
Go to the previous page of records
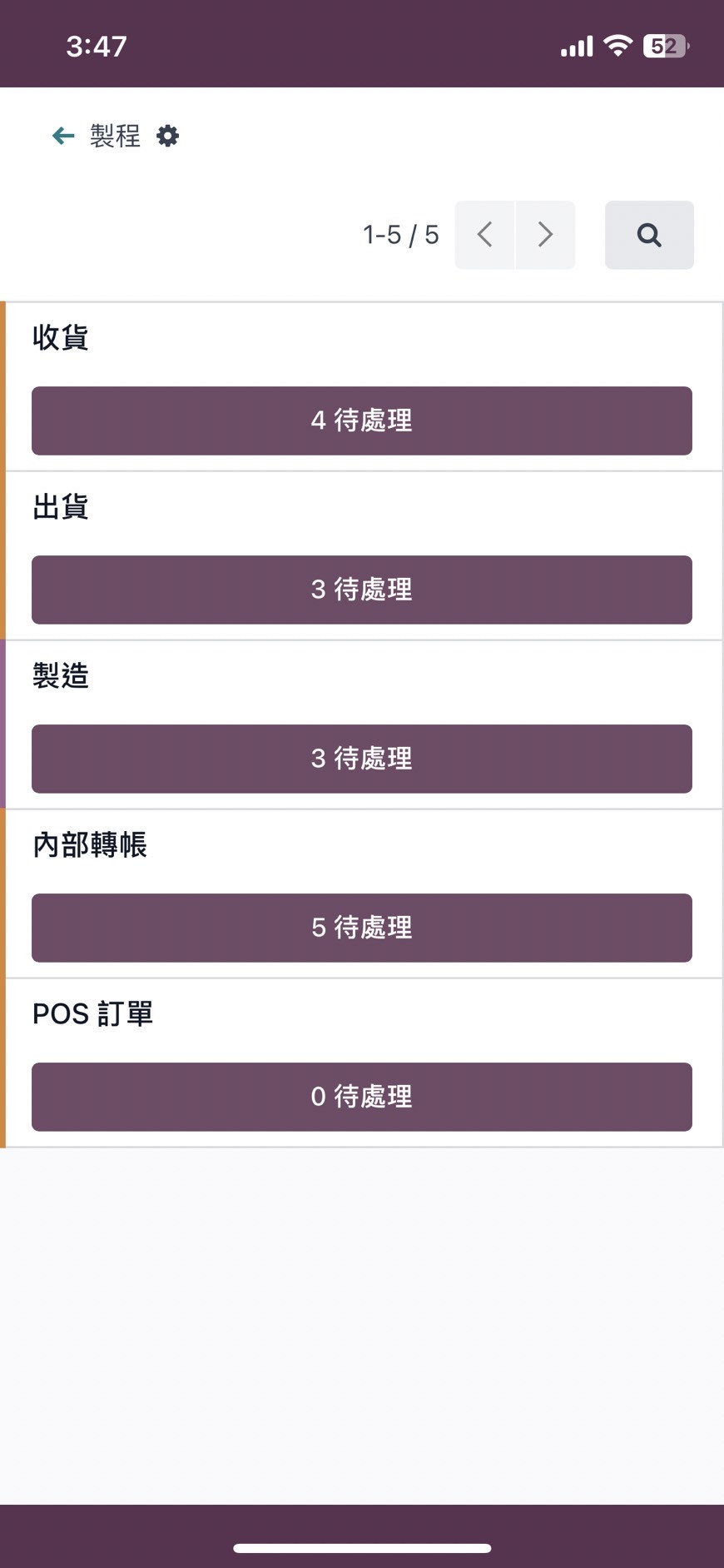click(484, 235)
